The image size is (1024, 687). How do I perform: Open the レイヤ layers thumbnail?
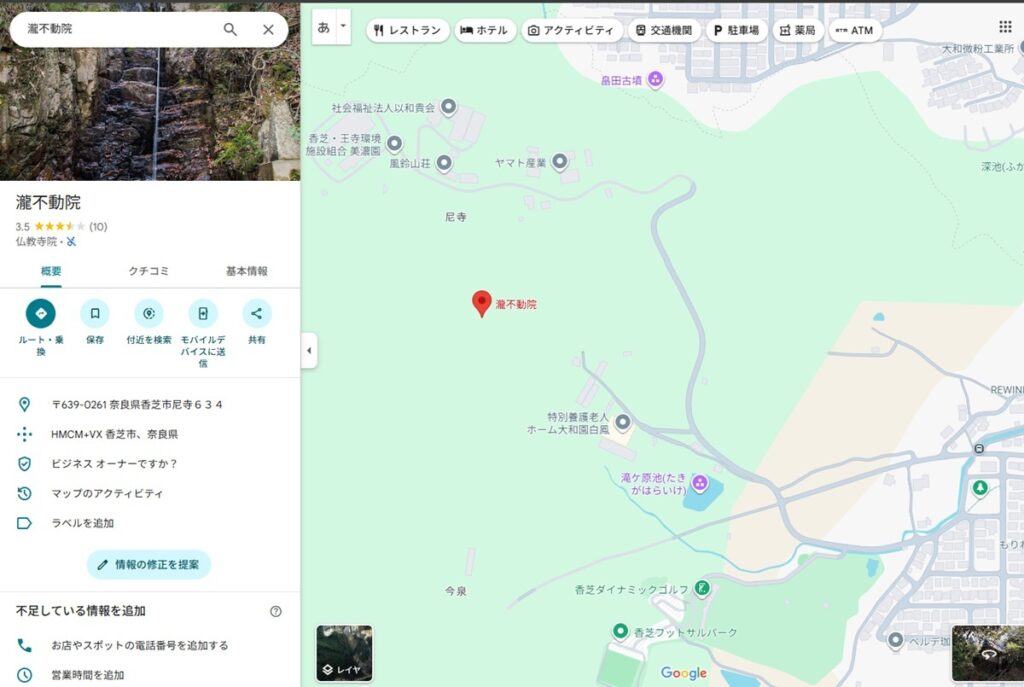pyautogui.click(x=344, y=653)
